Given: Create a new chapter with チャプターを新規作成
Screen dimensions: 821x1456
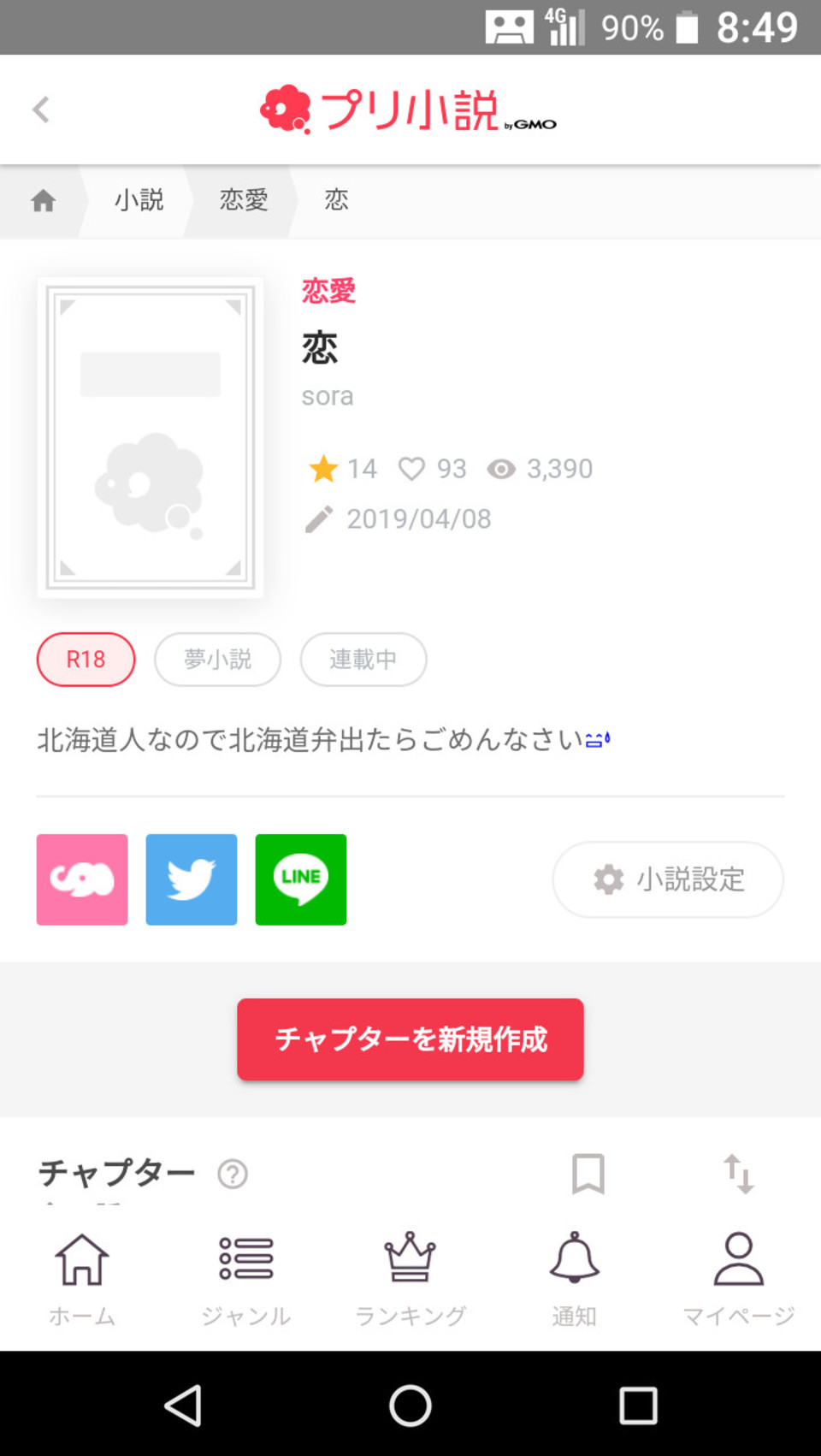Looking at the screenshot, I should tap(410, 1039).
